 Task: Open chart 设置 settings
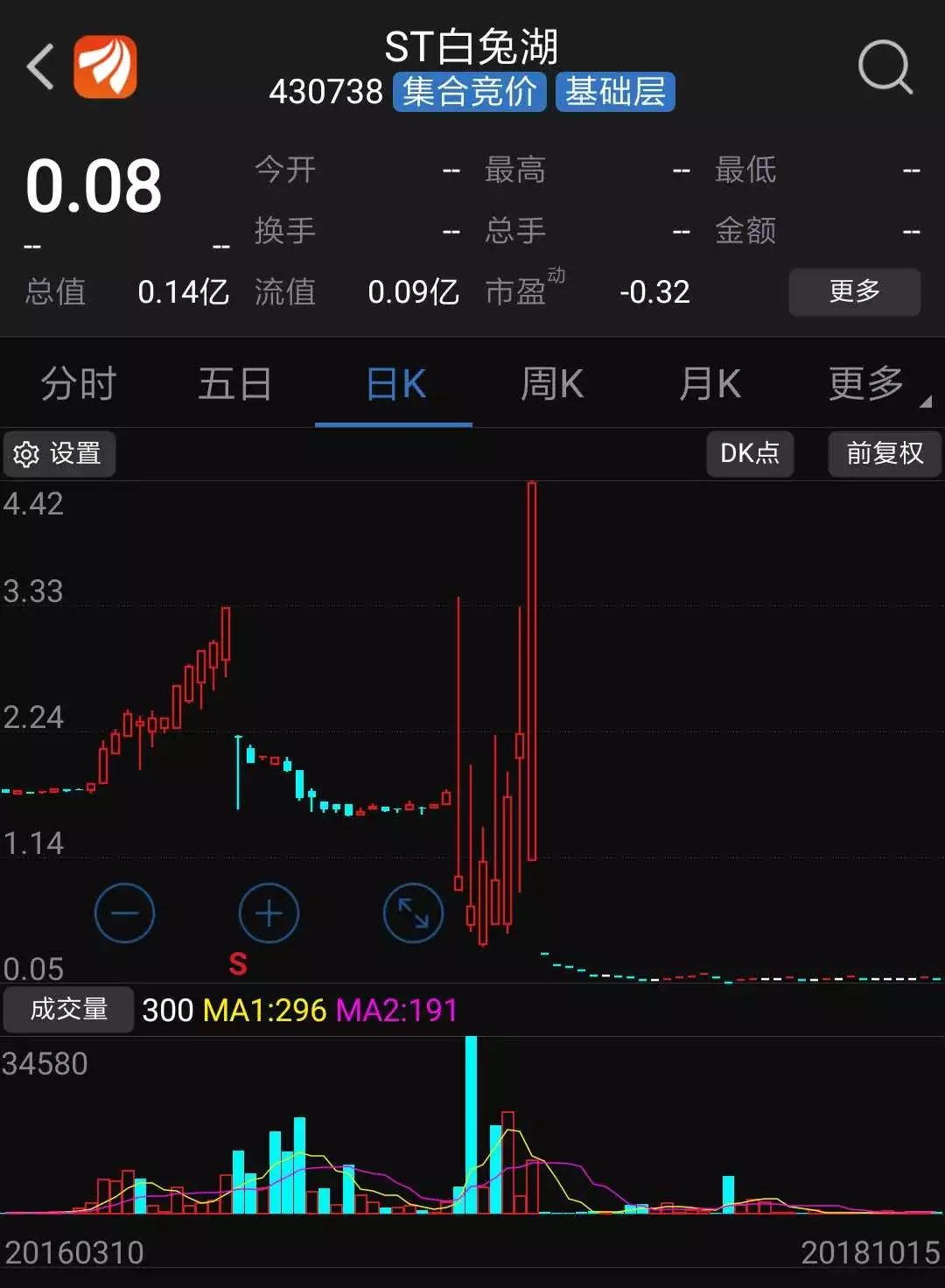click(59, 453)
